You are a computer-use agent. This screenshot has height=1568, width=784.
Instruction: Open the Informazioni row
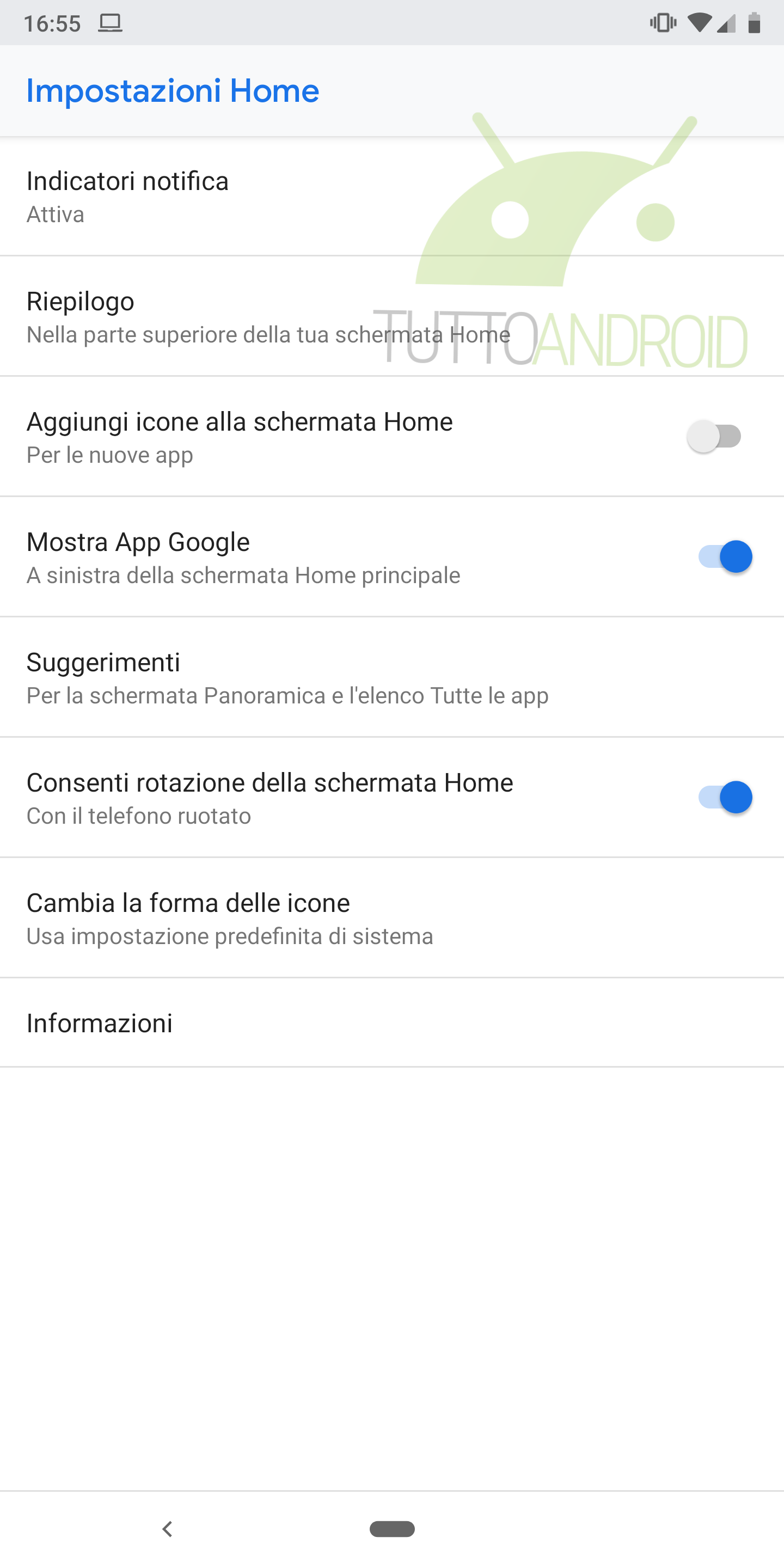pos(392,1022)
